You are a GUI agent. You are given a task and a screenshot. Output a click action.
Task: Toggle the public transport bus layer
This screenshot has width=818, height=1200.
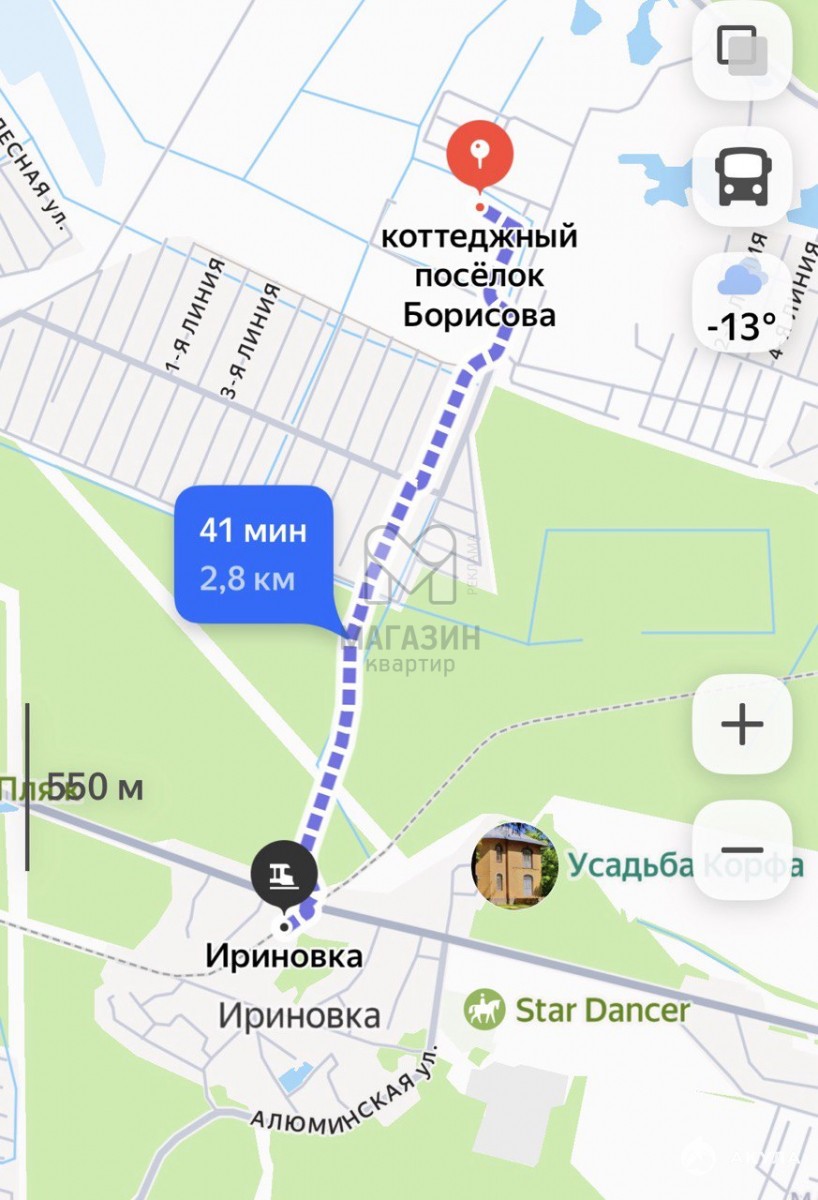pos(742,177)
